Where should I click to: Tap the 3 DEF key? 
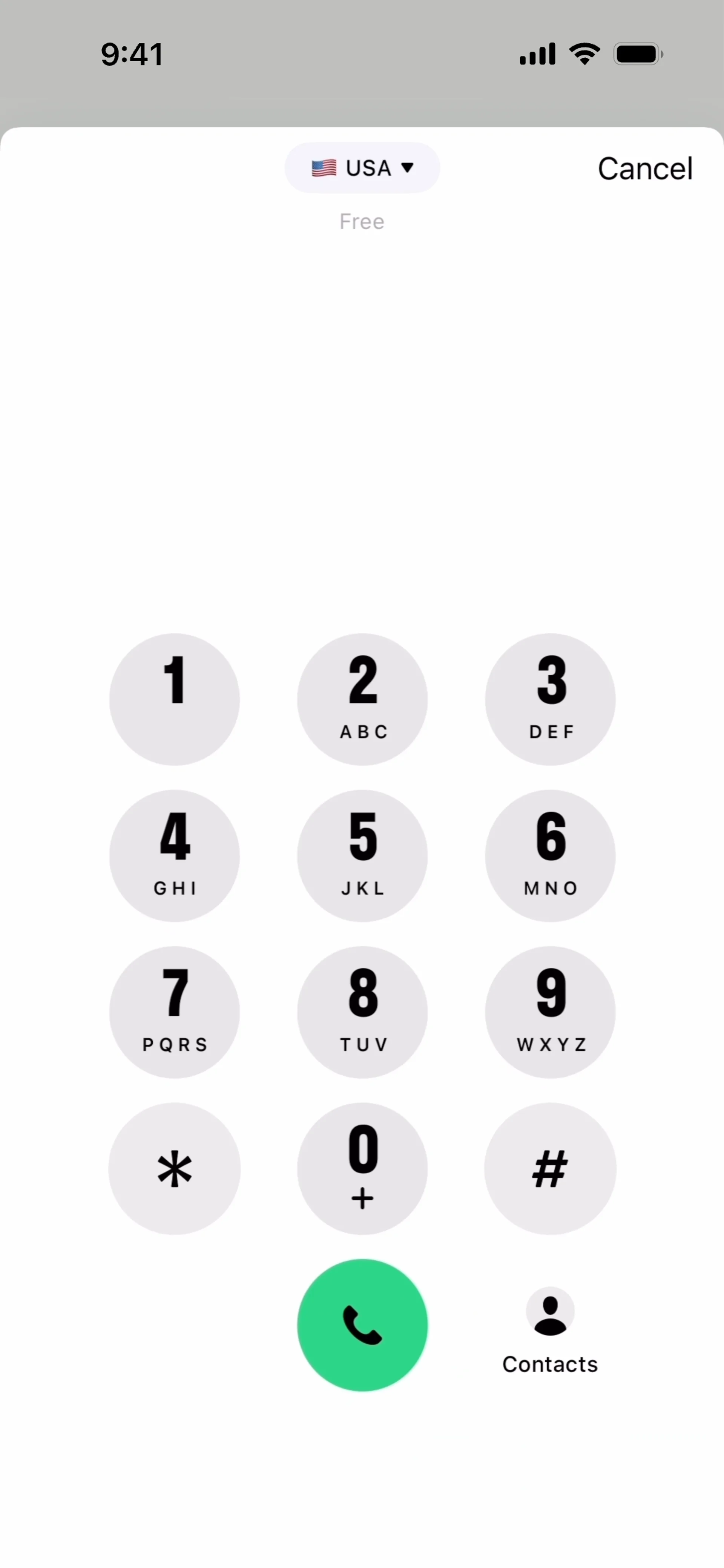pos(550,699)
